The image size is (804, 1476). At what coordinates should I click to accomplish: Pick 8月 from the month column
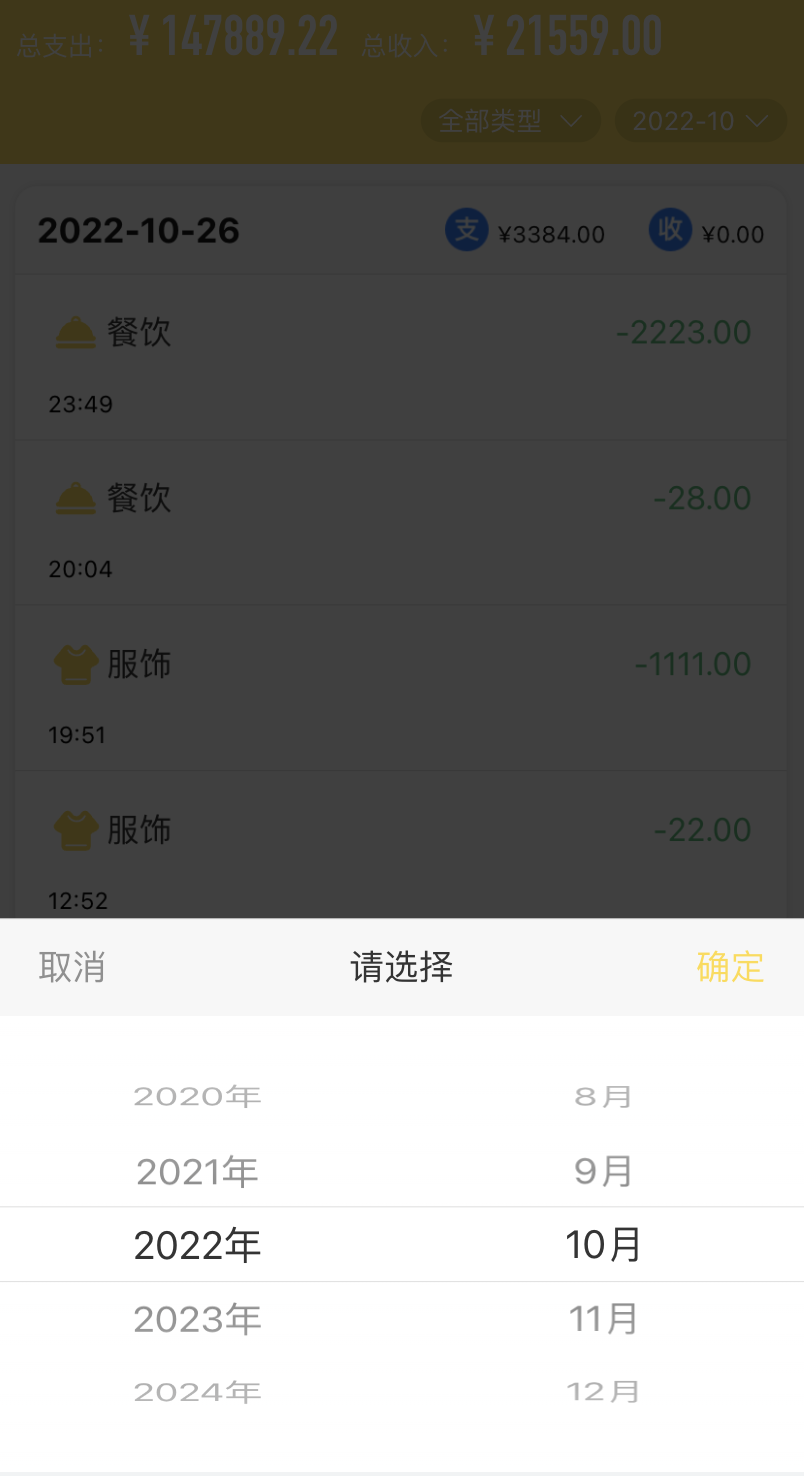click(604, 1097)
